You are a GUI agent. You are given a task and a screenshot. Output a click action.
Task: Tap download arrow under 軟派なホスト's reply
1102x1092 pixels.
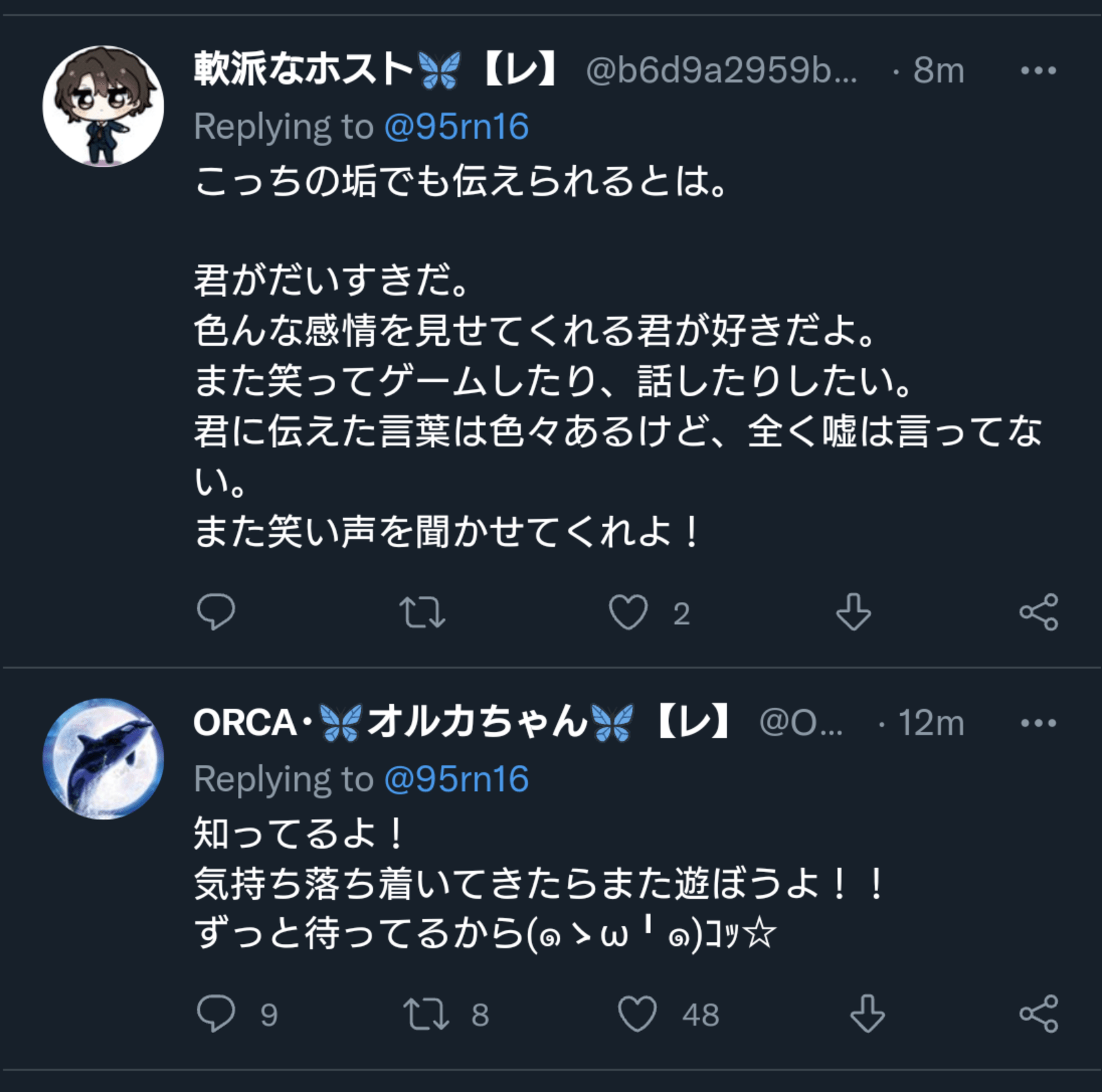(x=853, y=611)
